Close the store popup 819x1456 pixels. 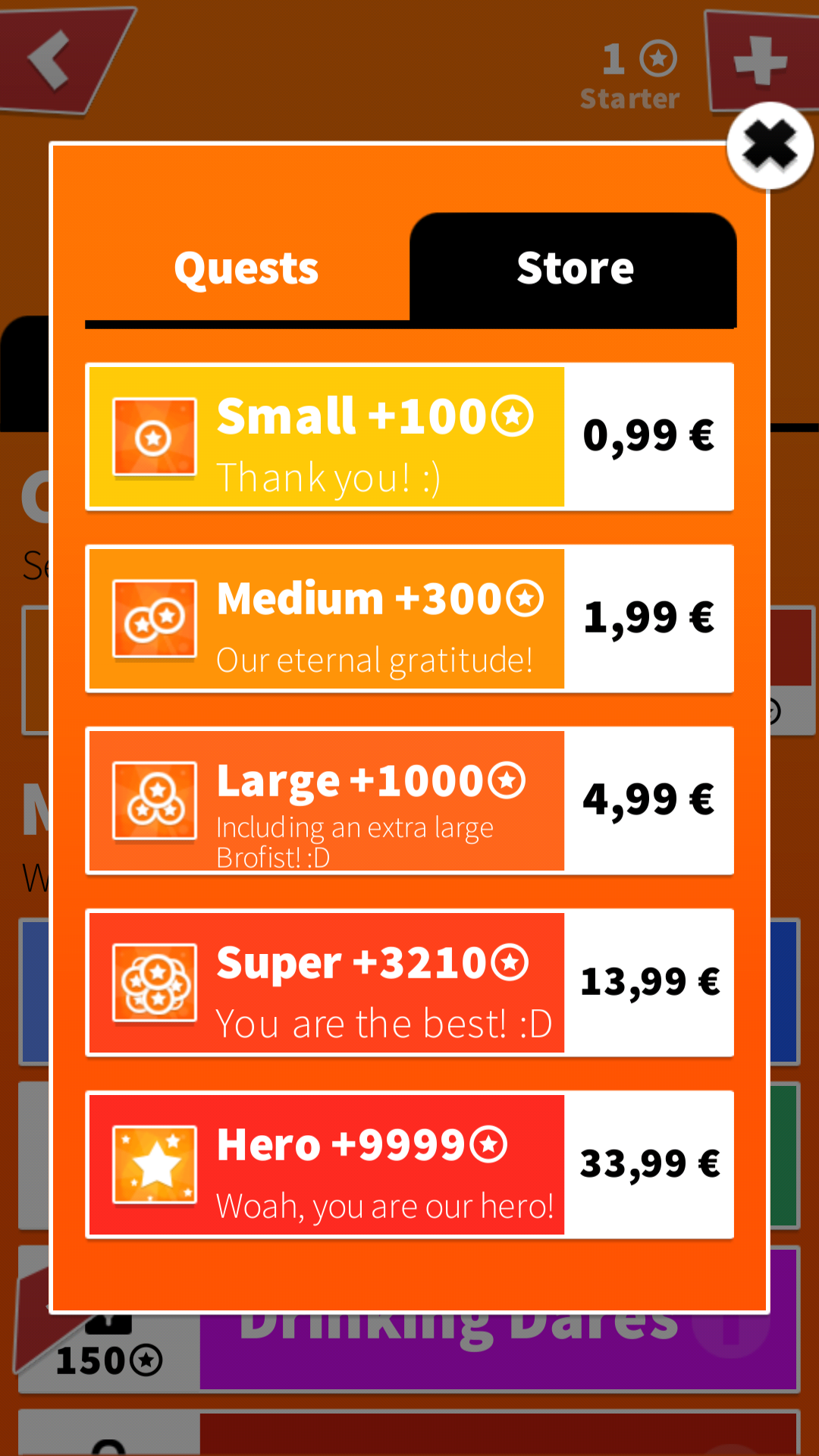tap(770, 146)
